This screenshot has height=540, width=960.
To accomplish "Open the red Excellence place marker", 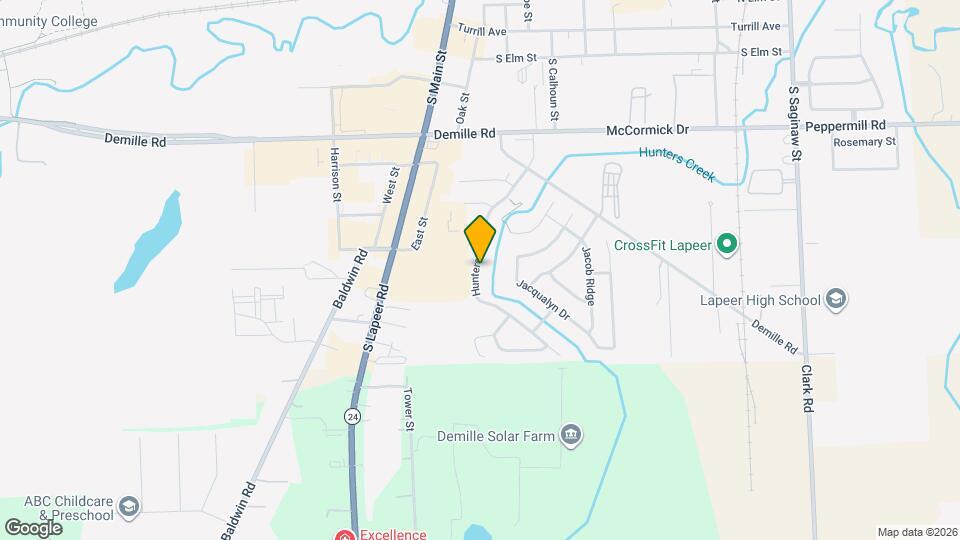I will (345, 535).
